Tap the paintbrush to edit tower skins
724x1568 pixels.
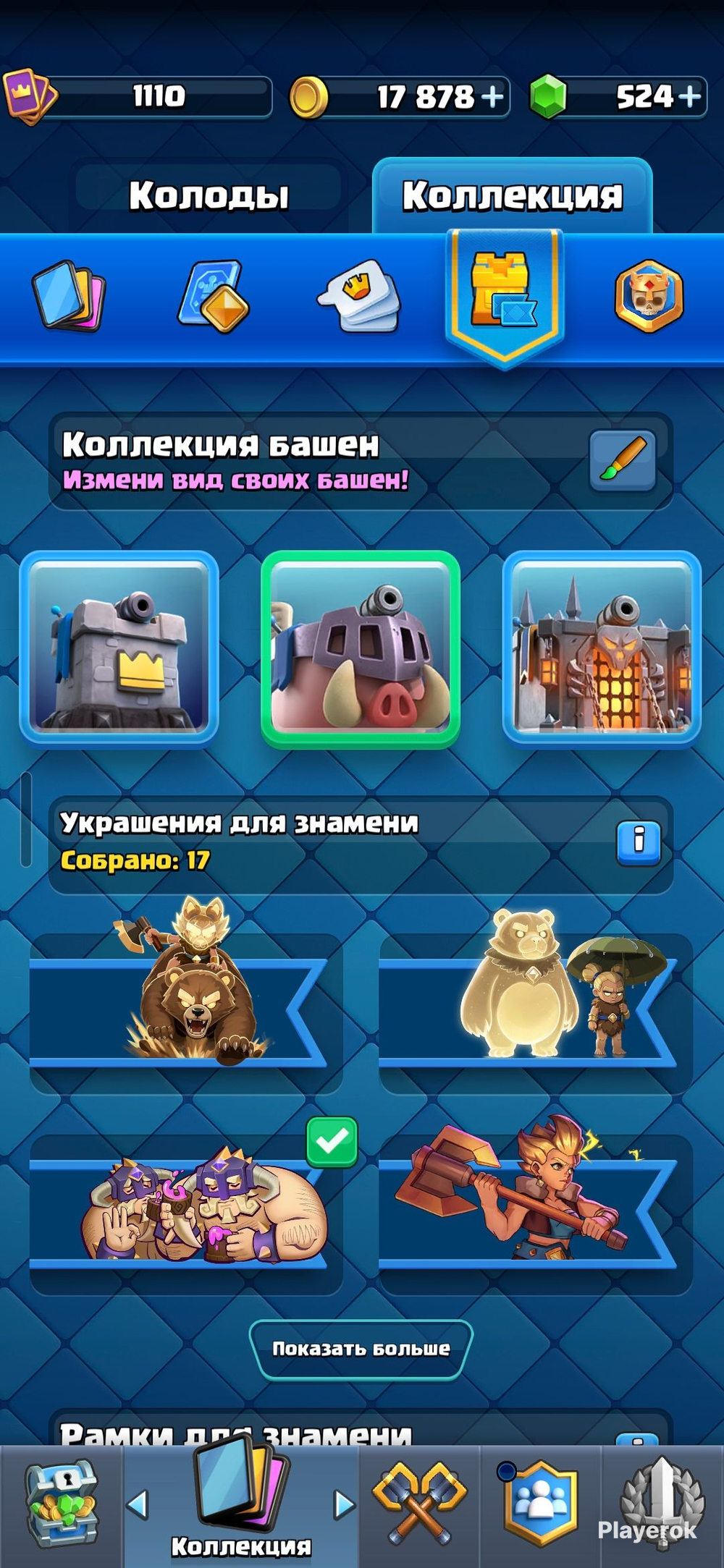pyautogui.click(x=623, y=461)
